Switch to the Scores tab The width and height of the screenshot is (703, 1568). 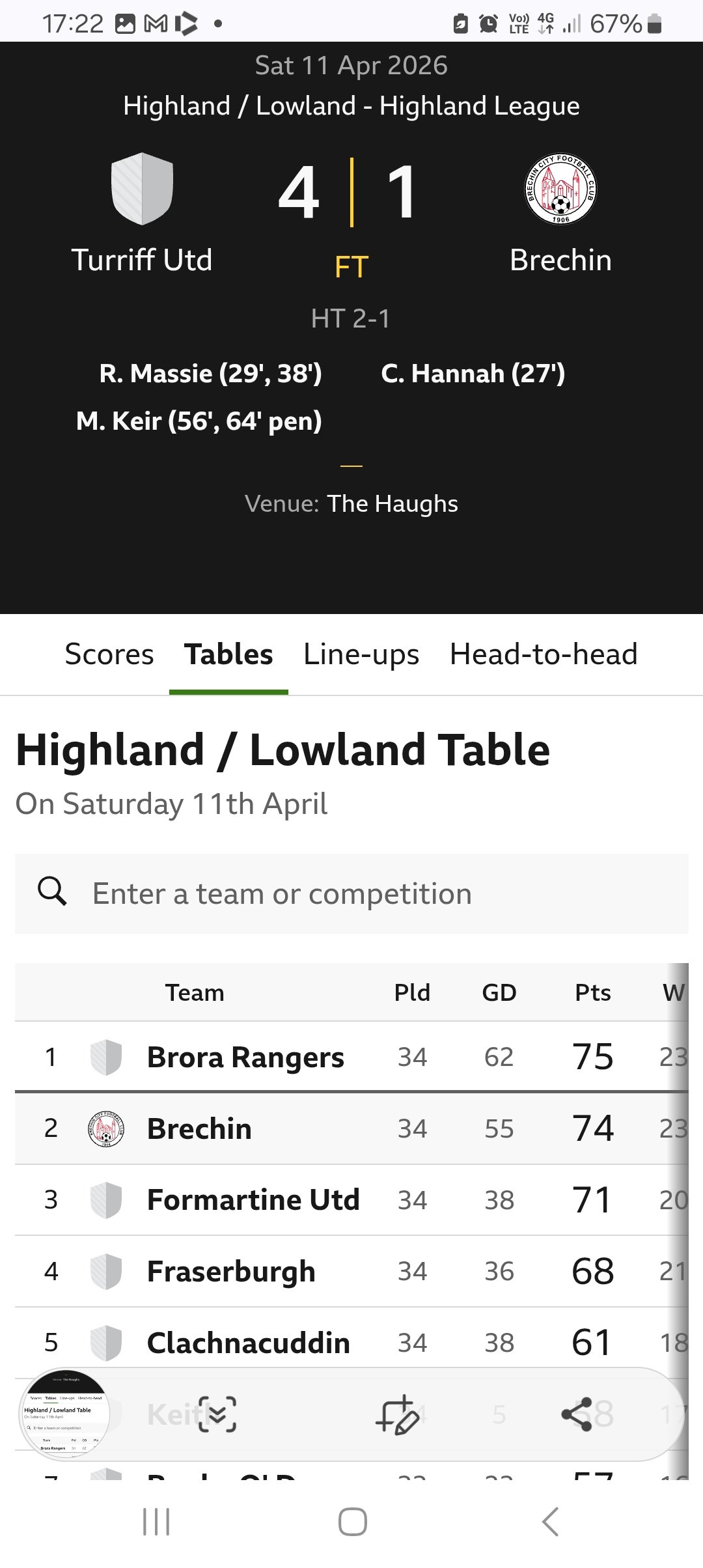pyautogui.click(x=109, y=654)
